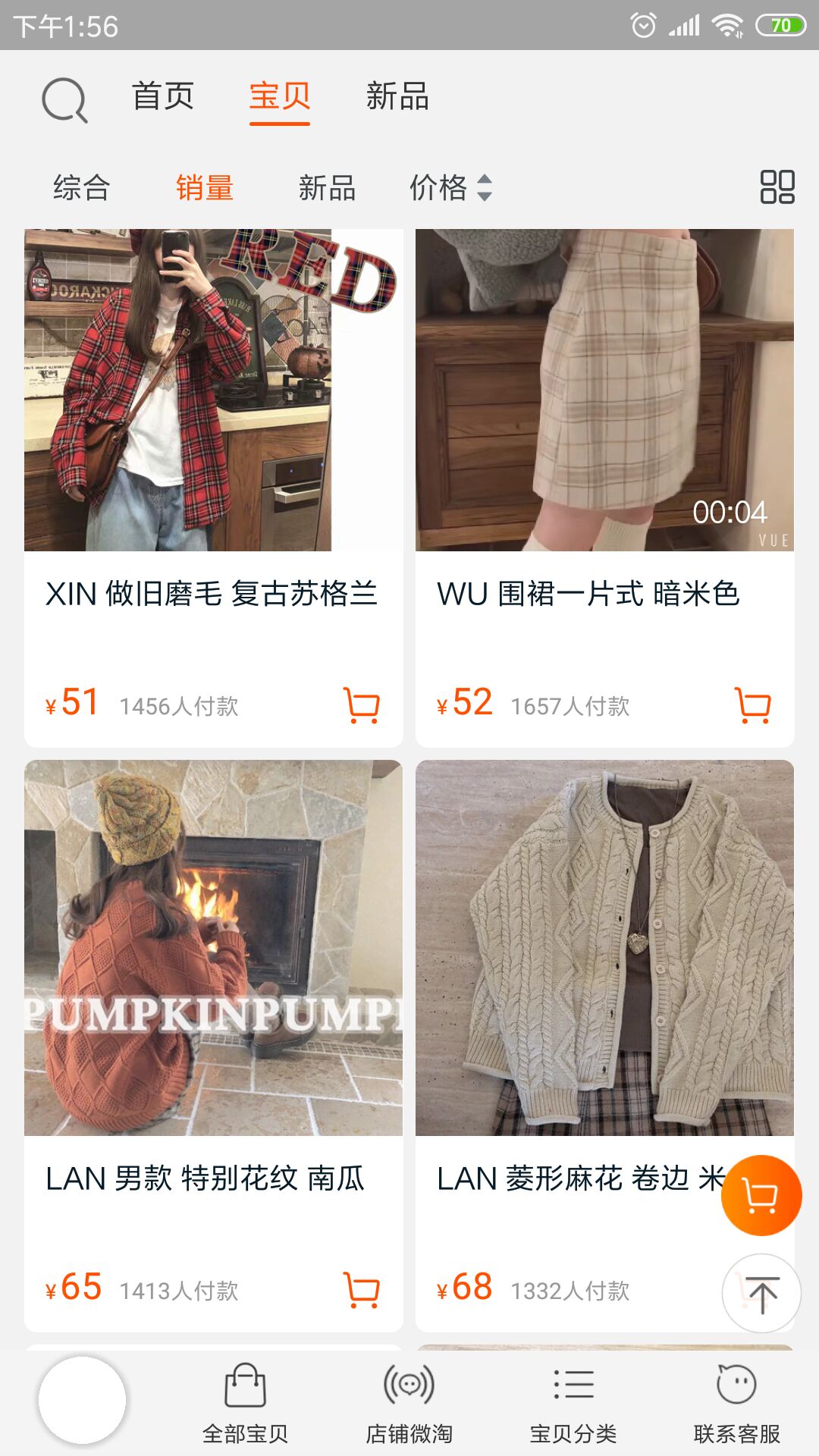Select the 综合 sort option
Viewport: 819px width, 1456px height.
pyautogui.click(x=83, y=190)
